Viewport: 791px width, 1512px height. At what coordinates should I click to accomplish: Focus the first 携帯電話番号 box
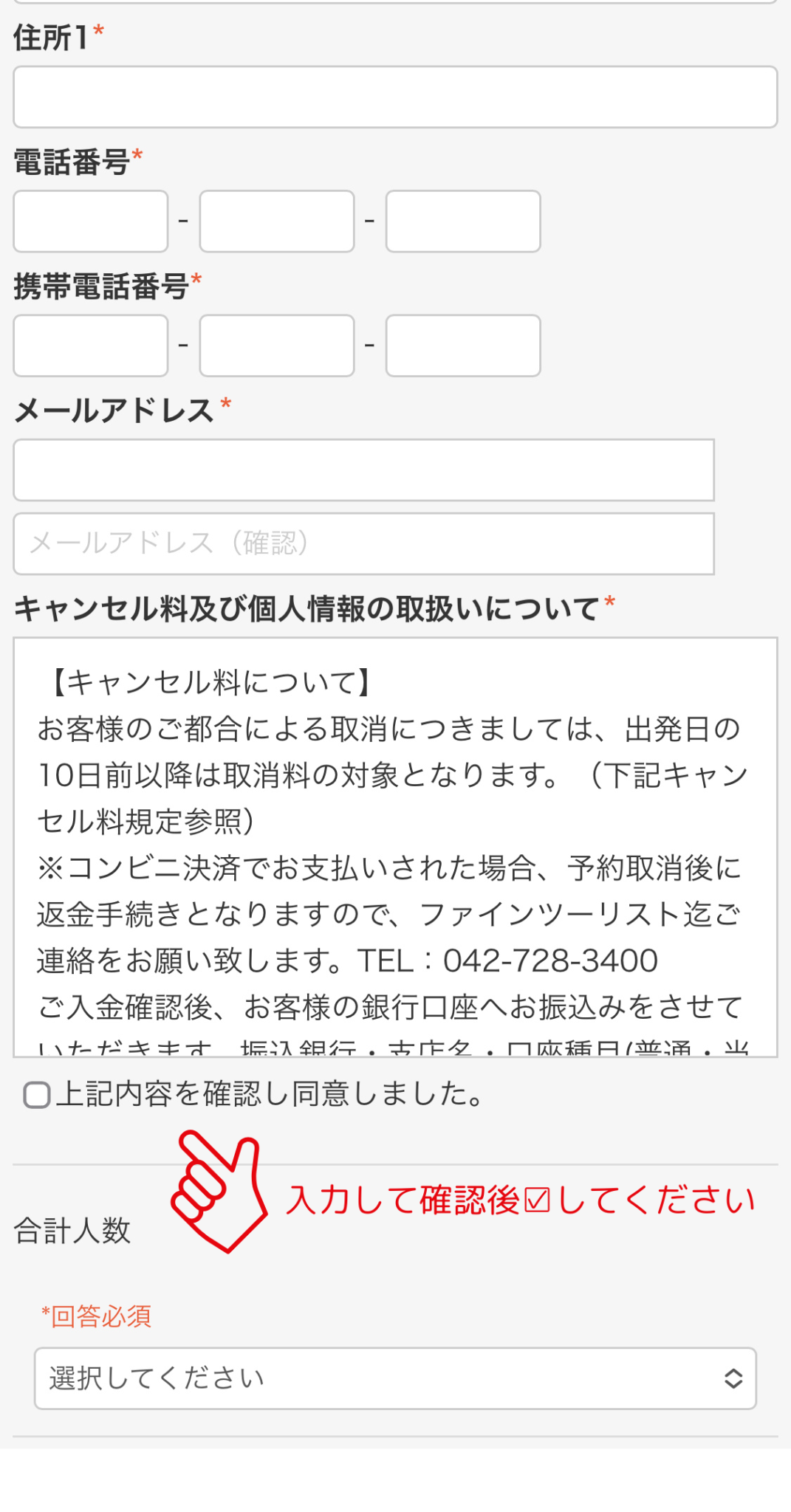point(91,346)
